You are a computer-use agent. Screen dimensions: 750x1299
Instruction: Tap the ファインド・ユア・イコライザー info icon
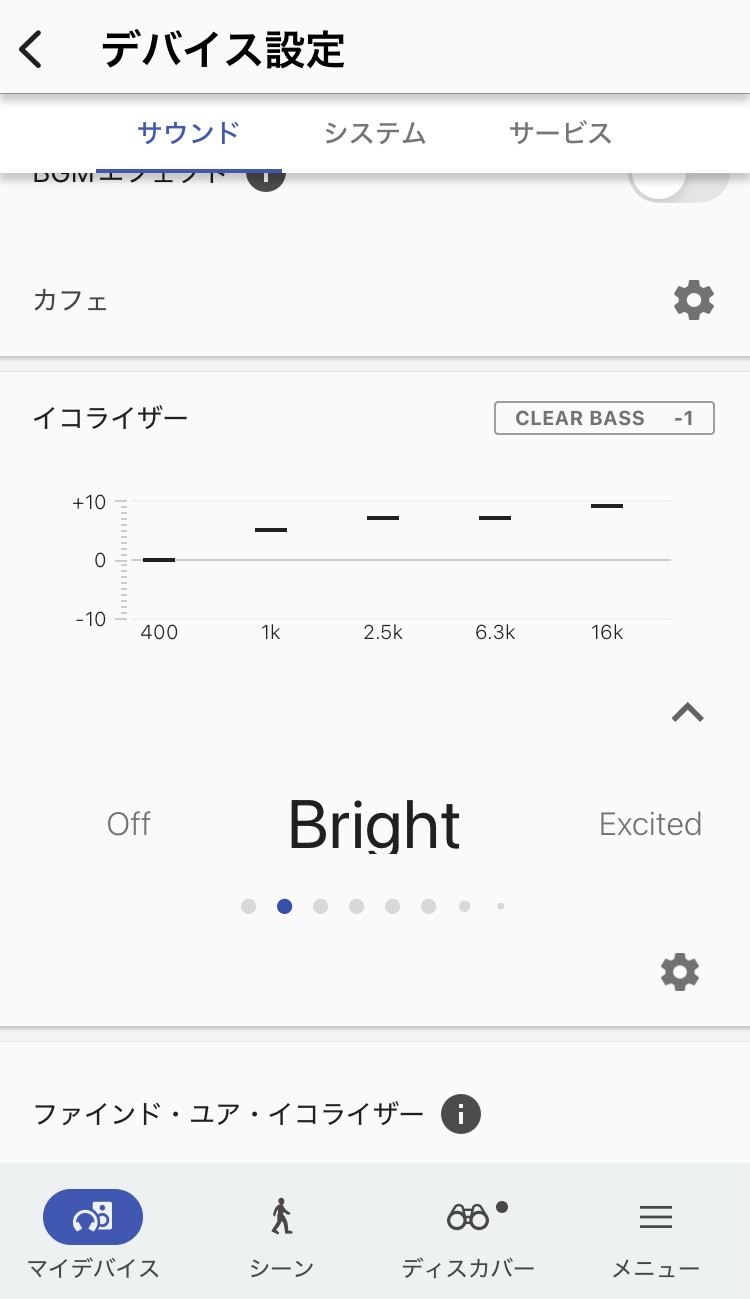pos(461,1113)
